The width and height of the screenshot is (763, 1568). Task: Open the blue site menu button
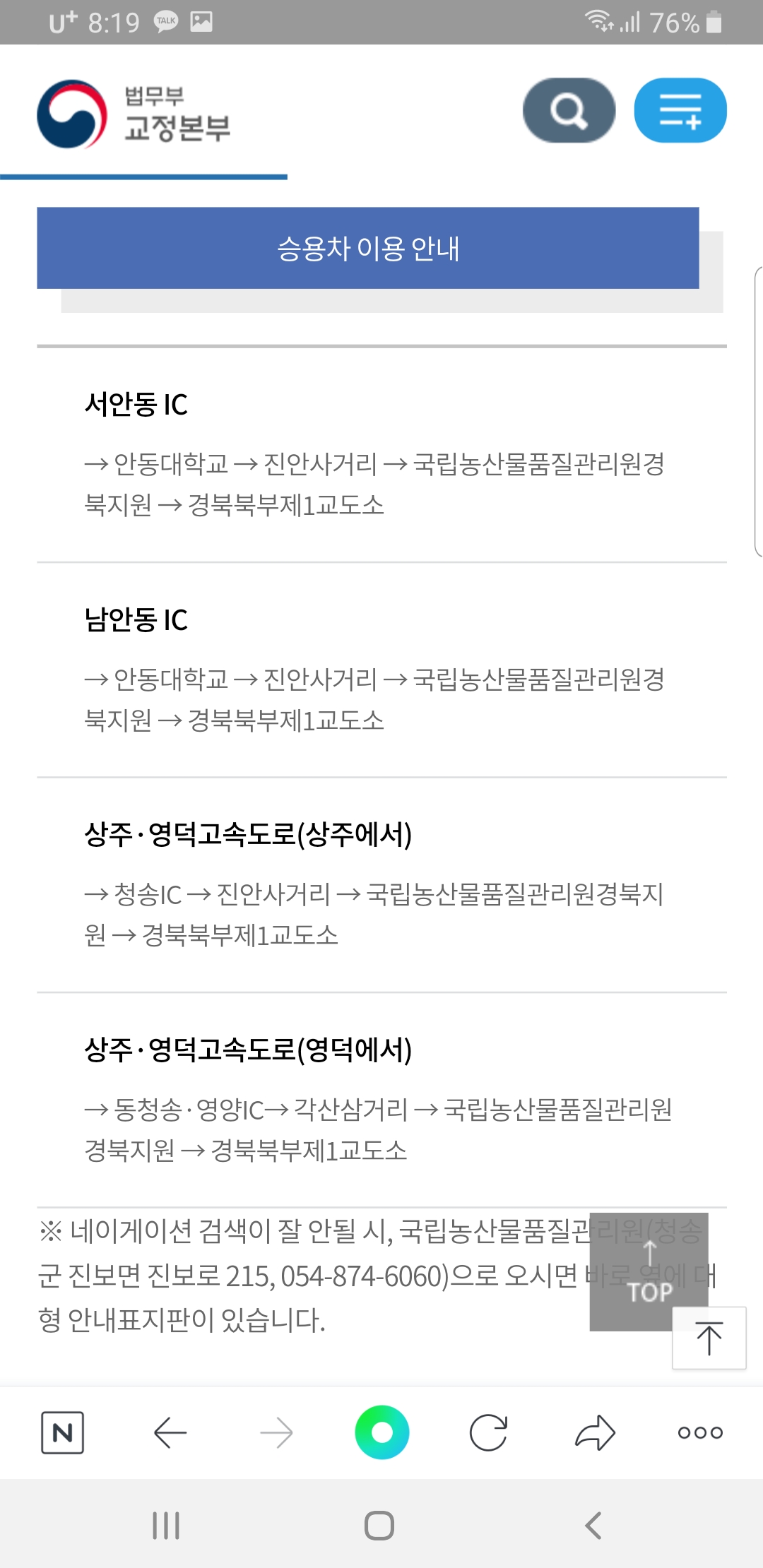point(680,110)
